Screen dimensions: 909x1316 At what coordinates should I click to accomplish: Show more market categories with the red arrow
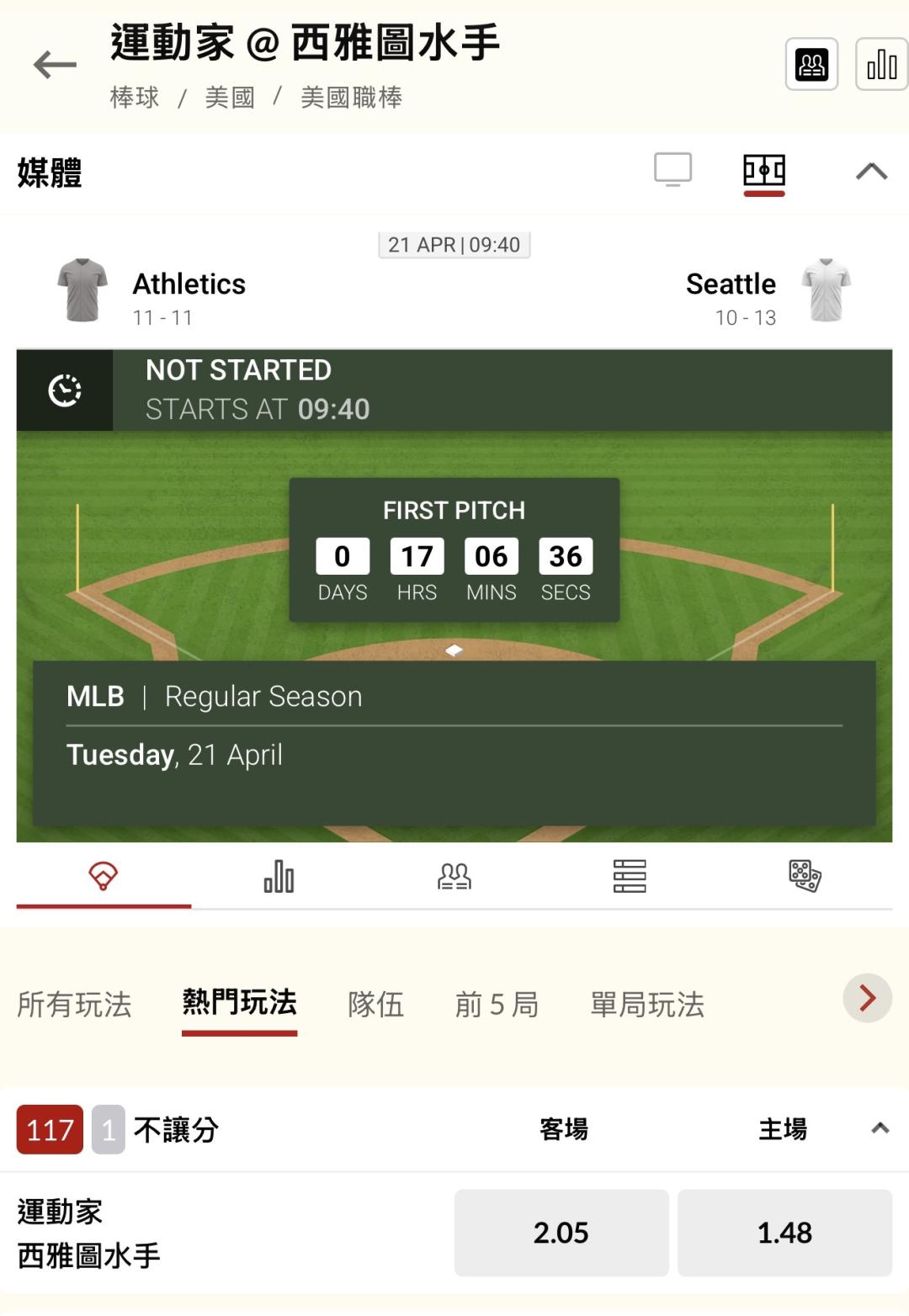(x=867, y=999)
